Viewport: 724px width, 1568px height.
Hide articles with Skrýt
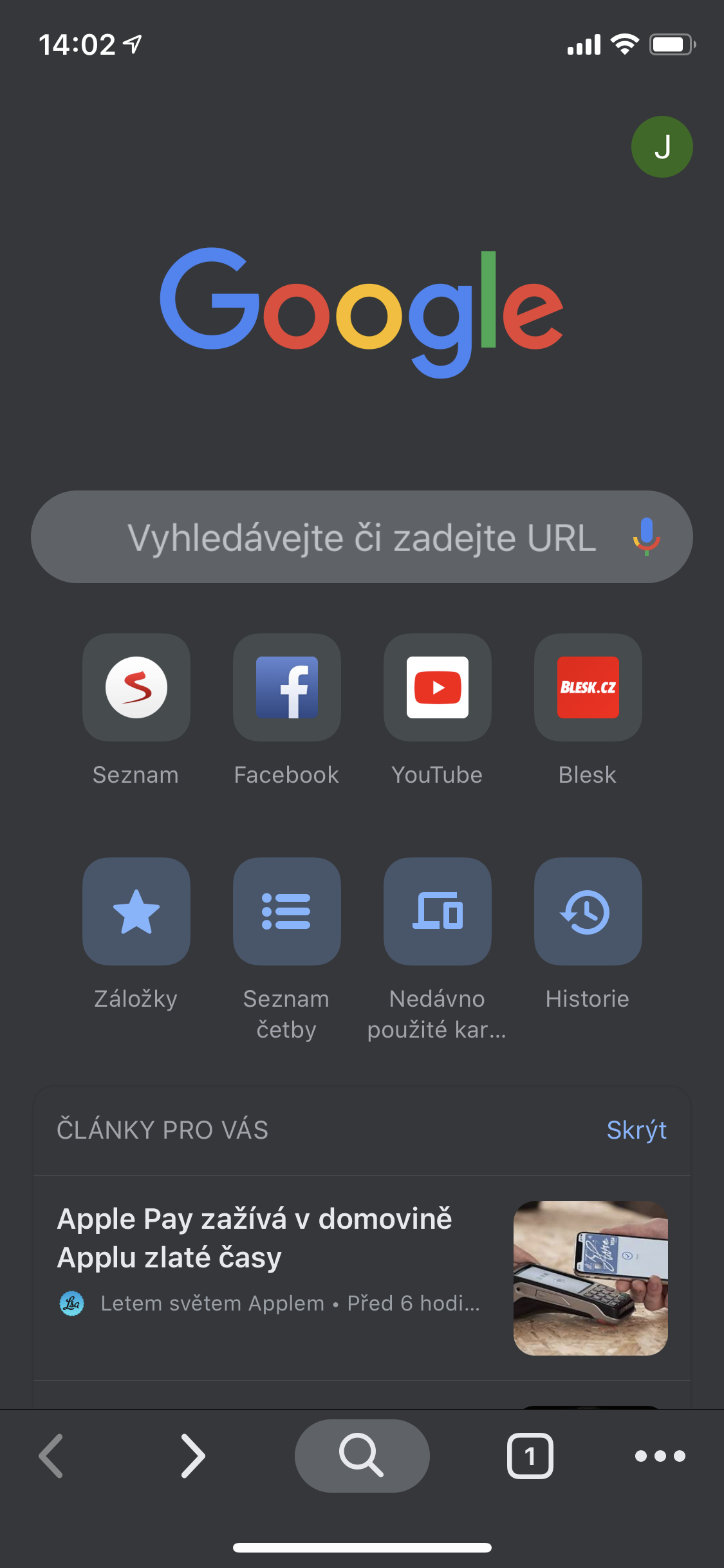[x=636, y=1130]
